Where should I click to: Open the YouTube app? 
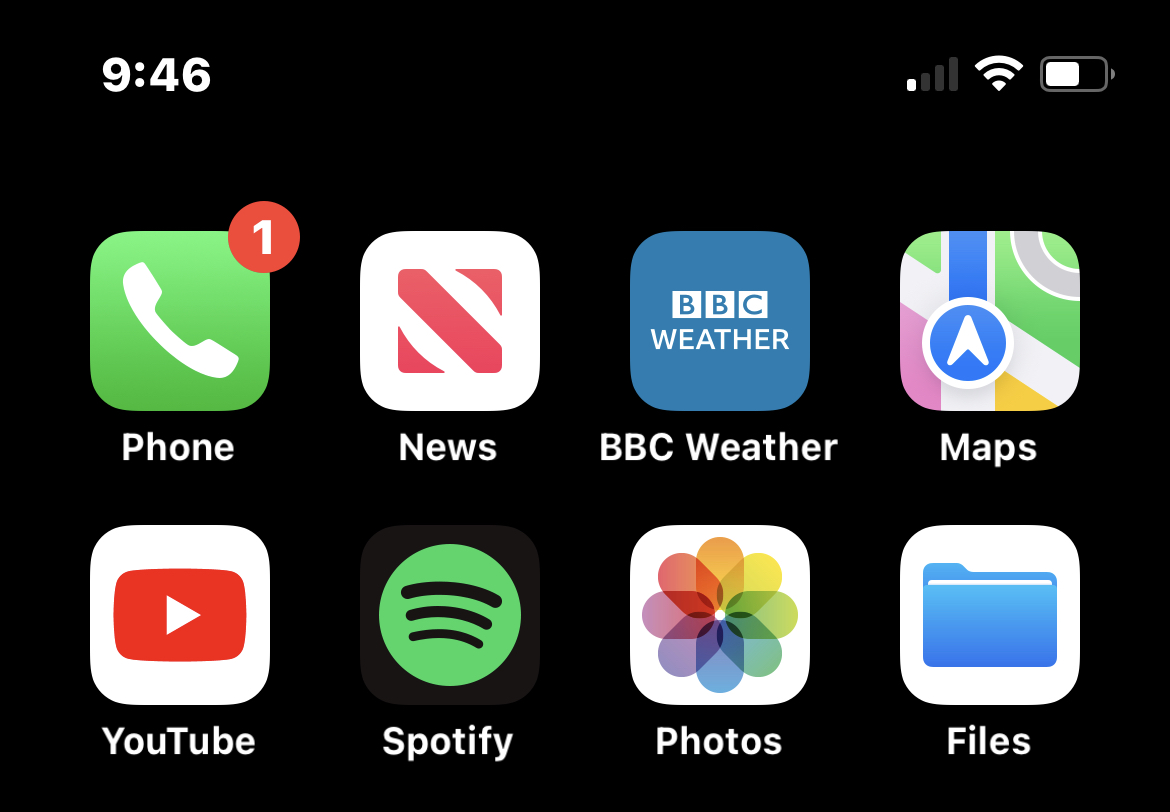(x=180, y=615)
